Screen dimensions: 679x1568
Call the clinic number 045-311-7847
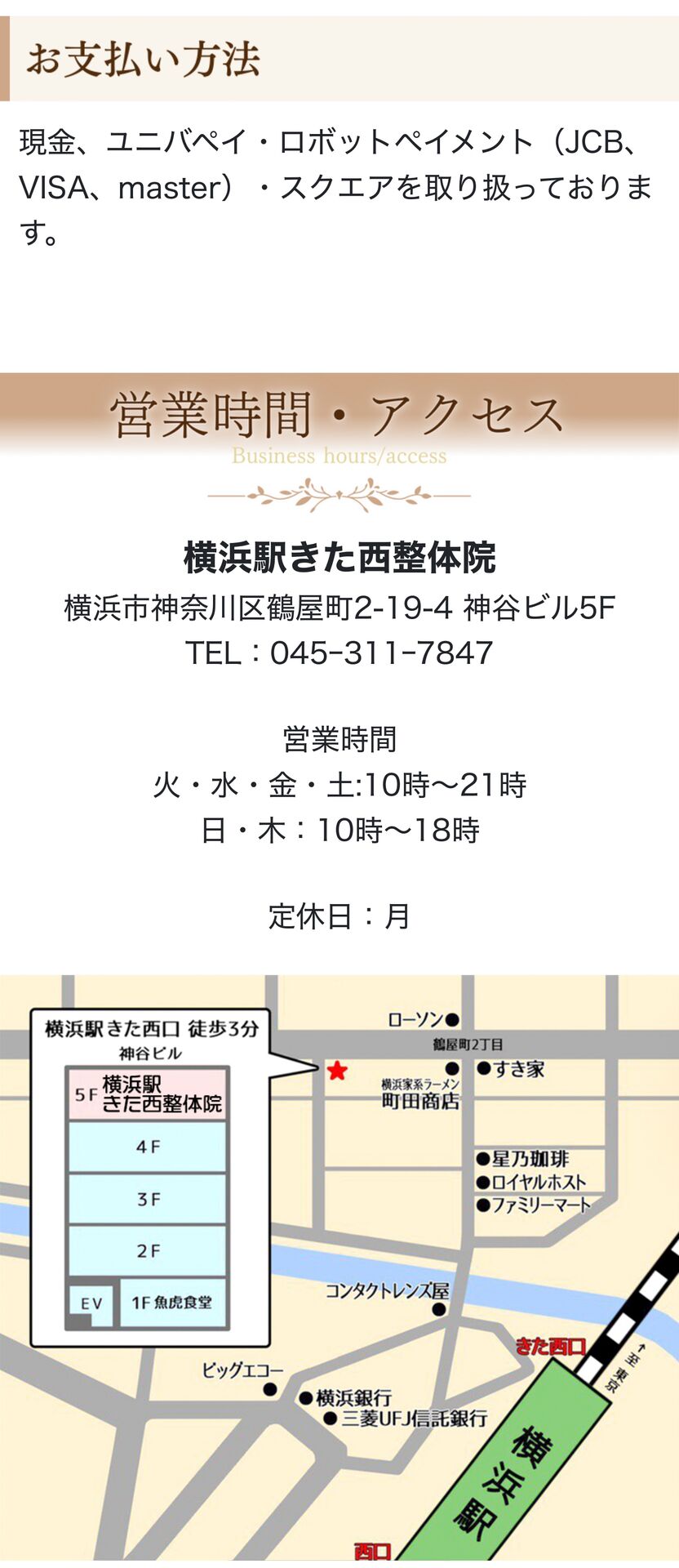point(381,653)
